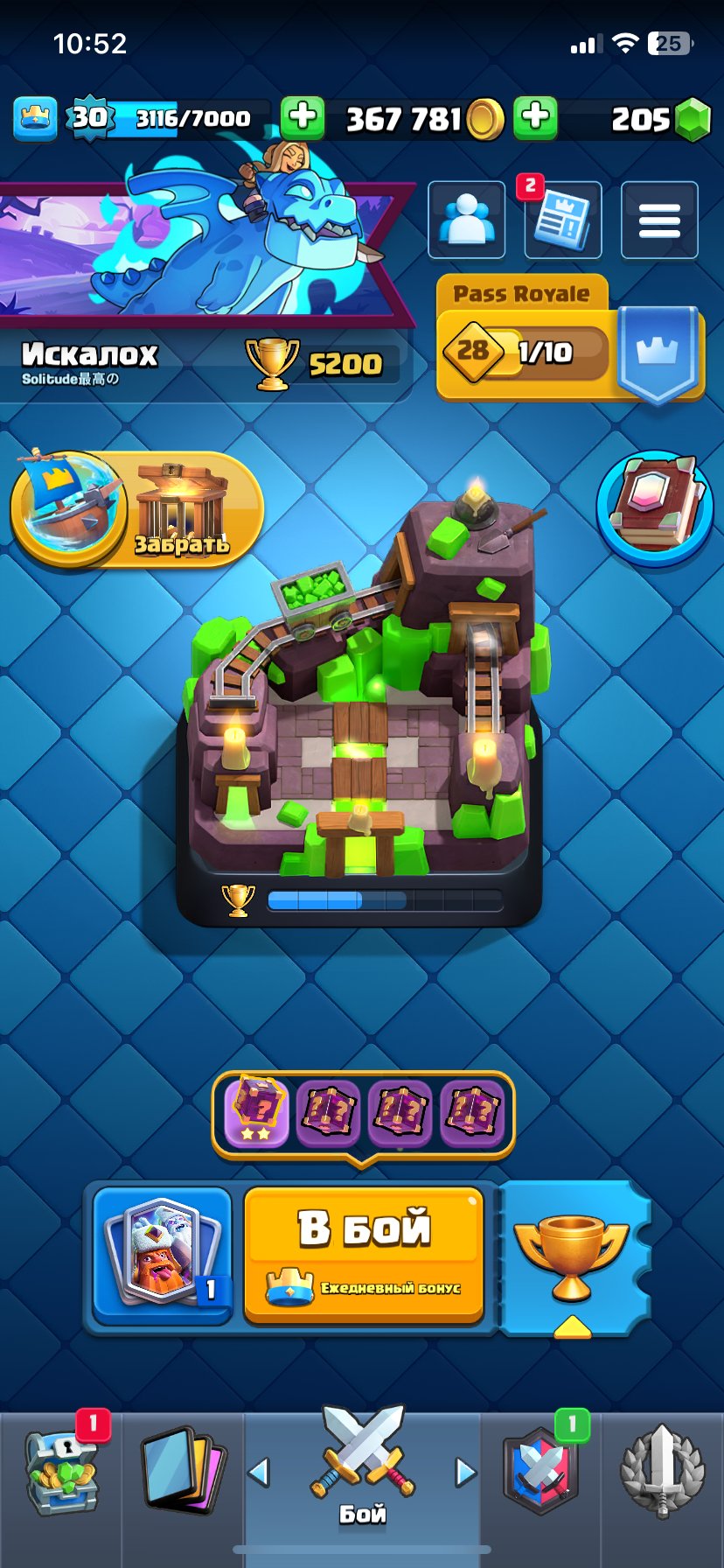
Task: Buy gems with the green plus
Action: (x=535, y=118)
